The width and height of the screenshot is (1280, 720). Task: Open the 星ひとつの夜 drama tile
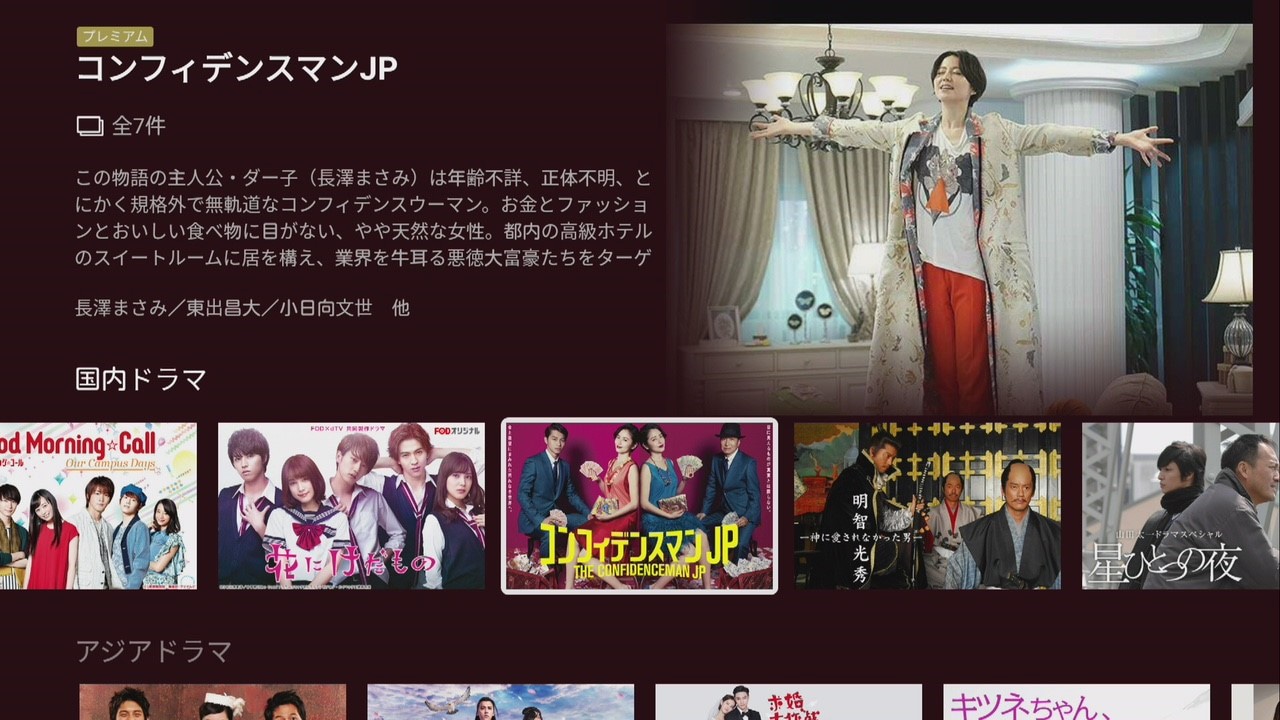1180,506
